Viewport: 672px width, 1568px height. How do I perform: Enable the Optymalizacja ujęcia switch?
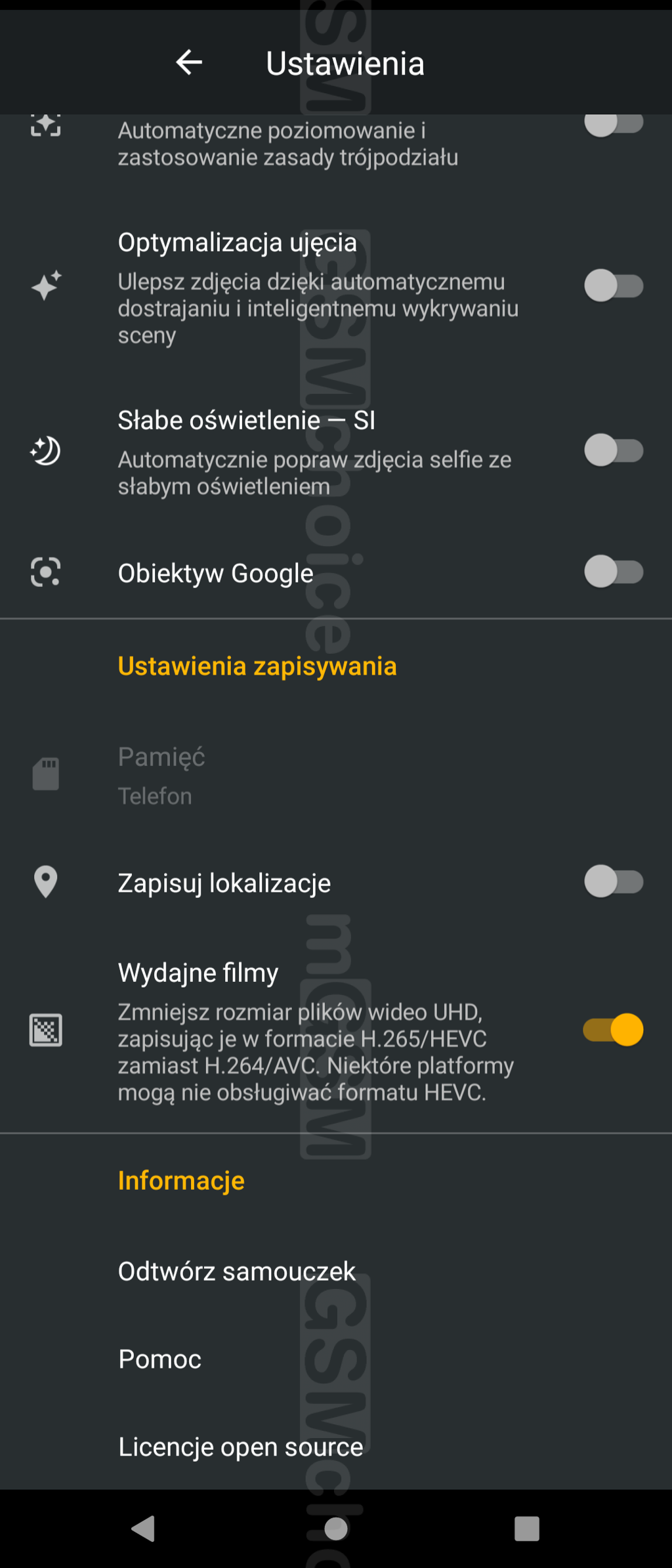(x=613, y=286)
